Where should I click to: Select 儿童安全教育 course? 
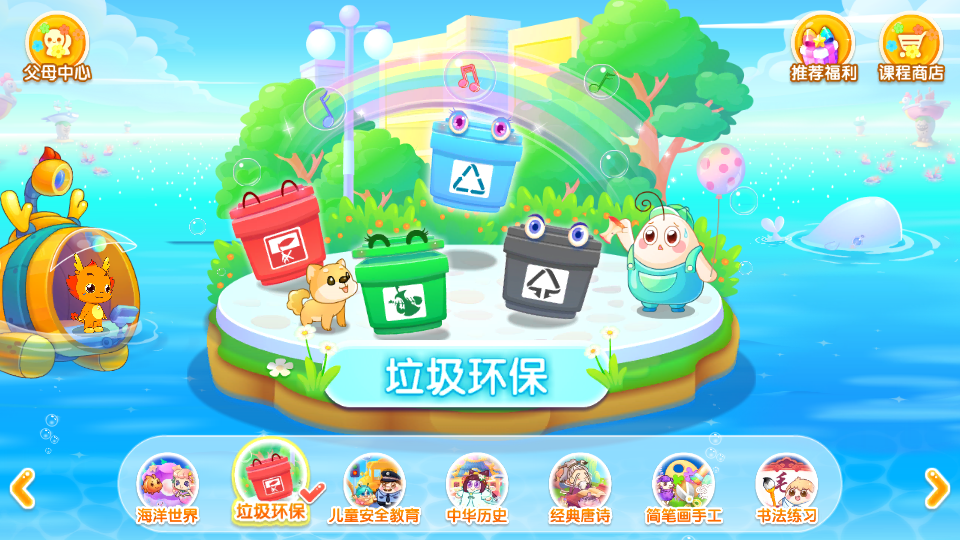point(375,488)
